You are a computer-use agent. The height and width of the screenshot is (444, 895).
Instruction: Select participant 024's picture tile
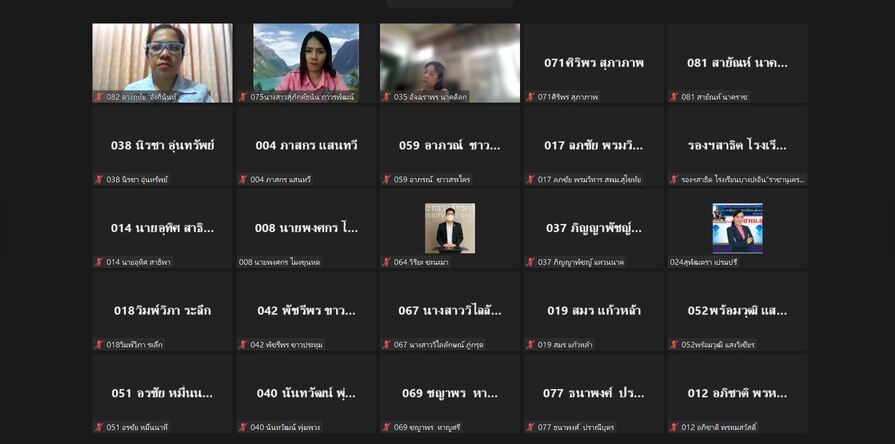tap(737, 228)
